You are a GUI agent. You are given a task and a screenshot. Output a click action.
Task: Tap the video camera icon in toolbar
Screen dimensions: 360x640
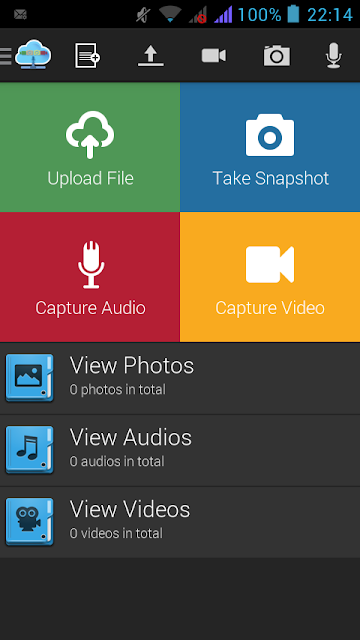pos(213,56)
